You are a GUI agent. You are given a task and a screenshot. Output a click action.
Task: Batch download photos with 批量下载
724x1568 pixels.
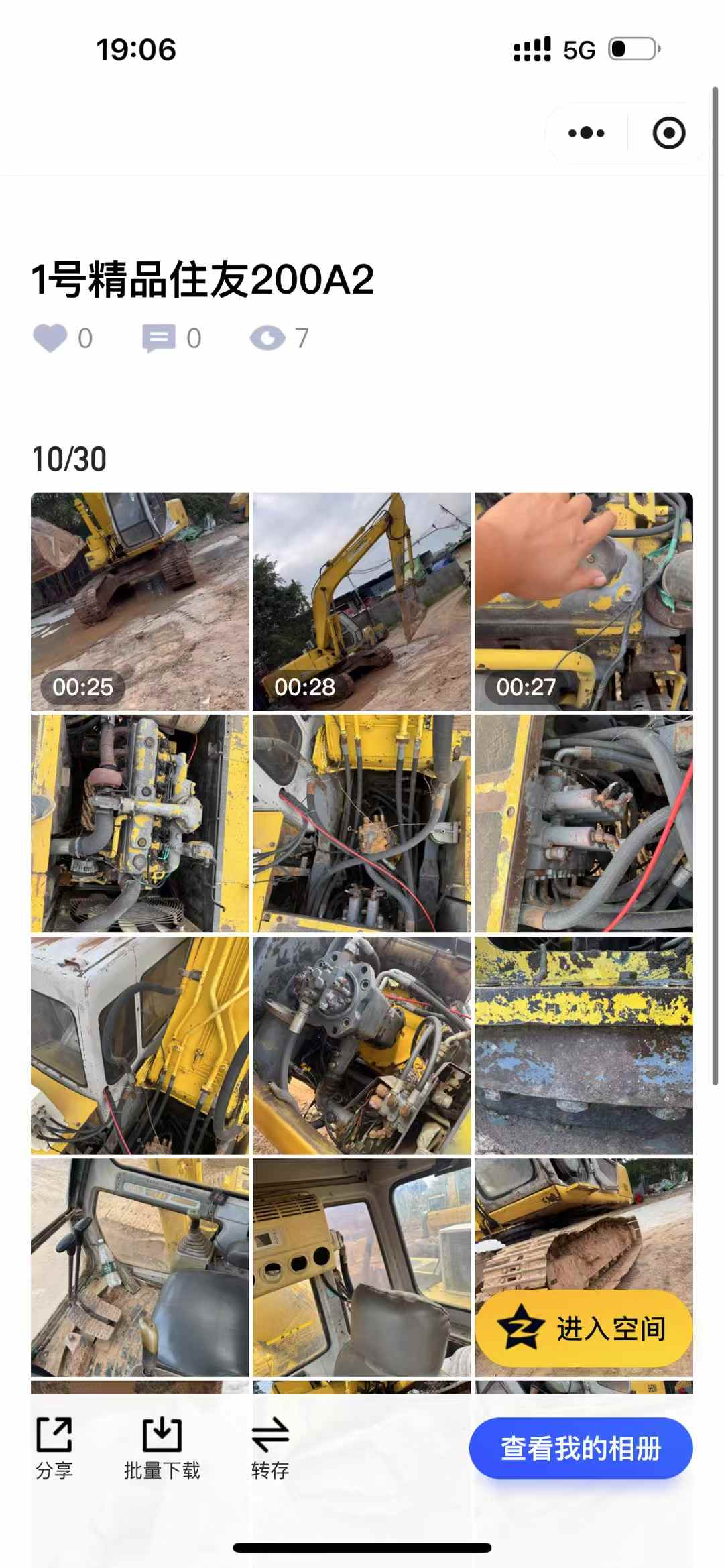tap(162, 1448)
